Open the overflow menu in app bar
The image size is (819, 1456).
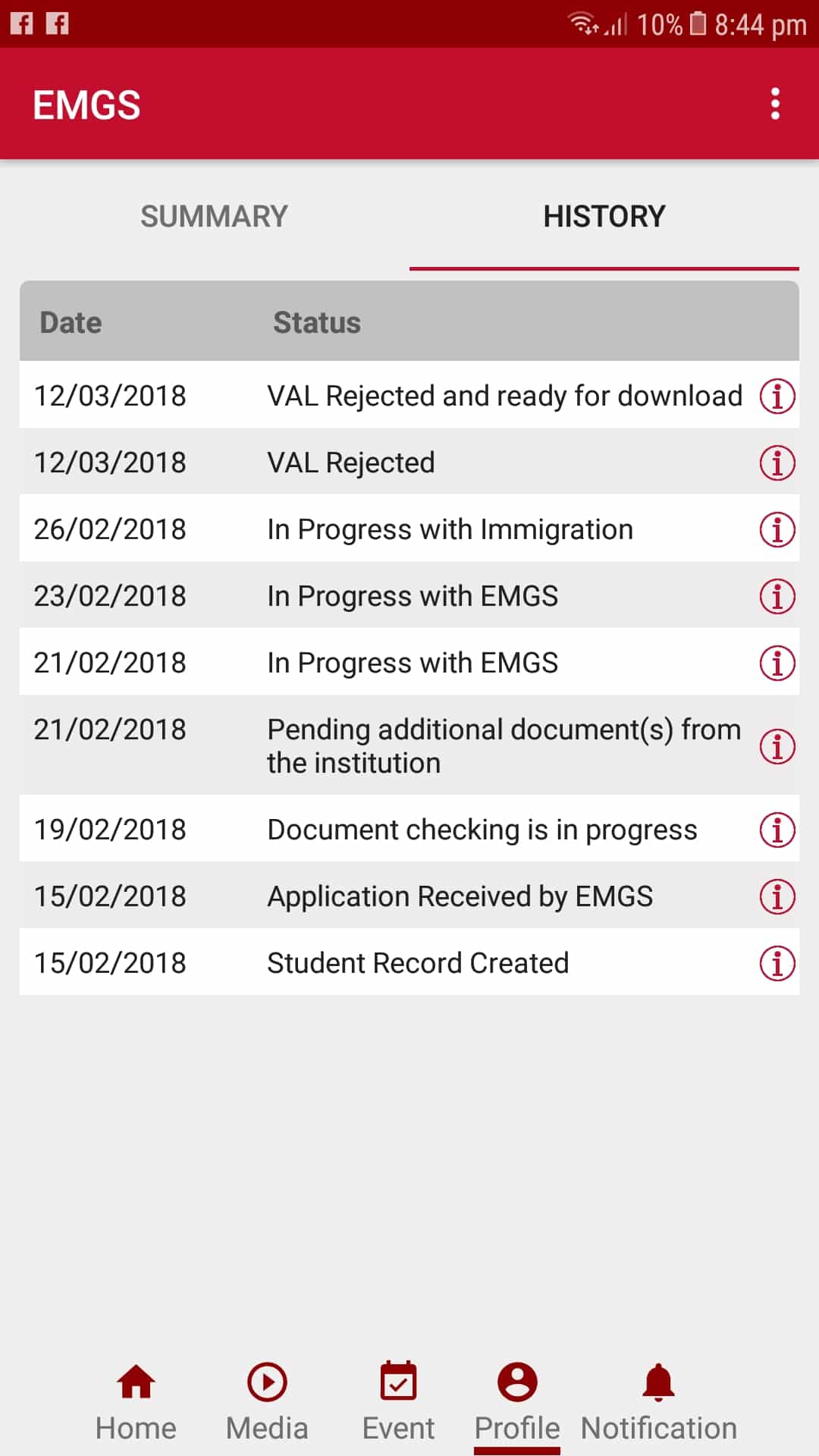pos(775,104)
